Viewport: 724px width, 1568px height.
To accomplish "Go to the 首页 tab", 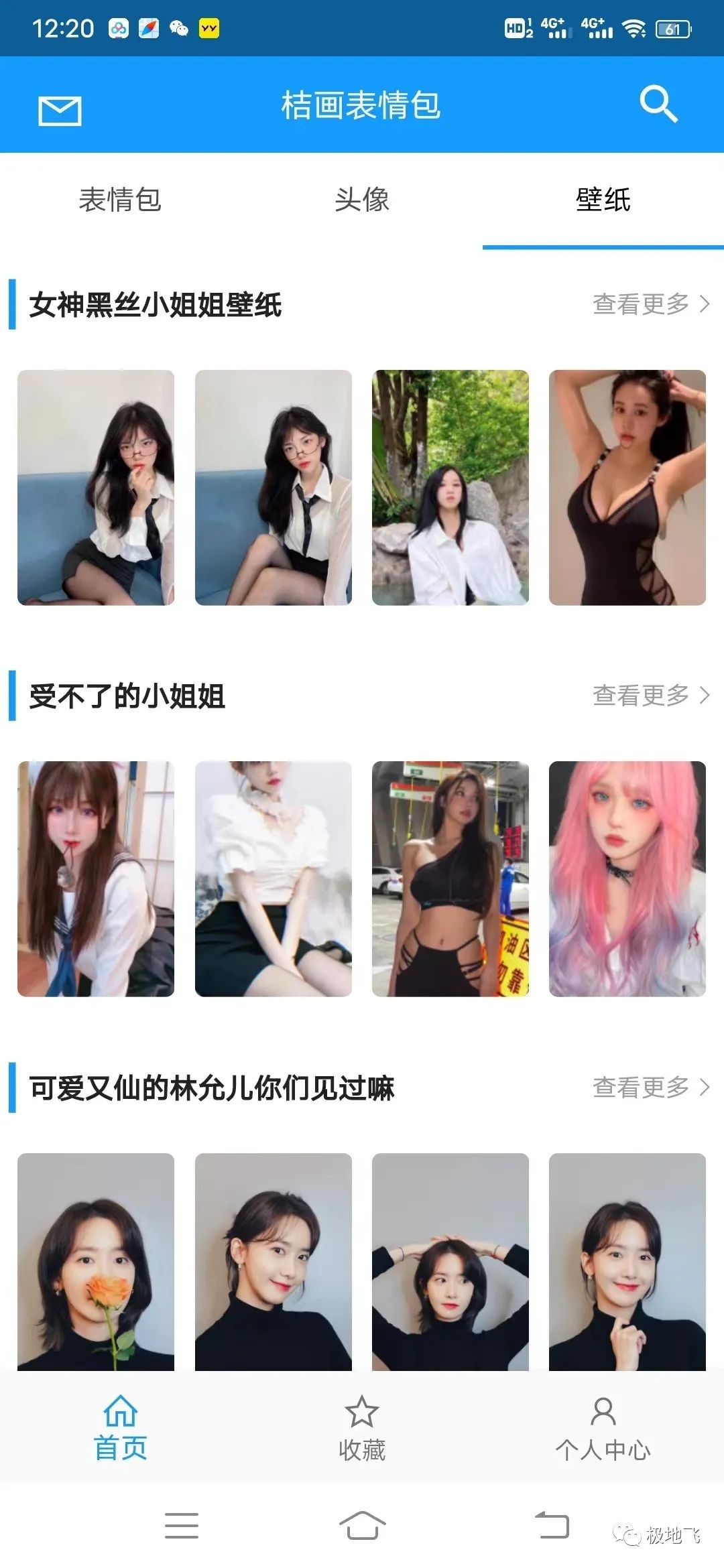I will coord(121,1429).
